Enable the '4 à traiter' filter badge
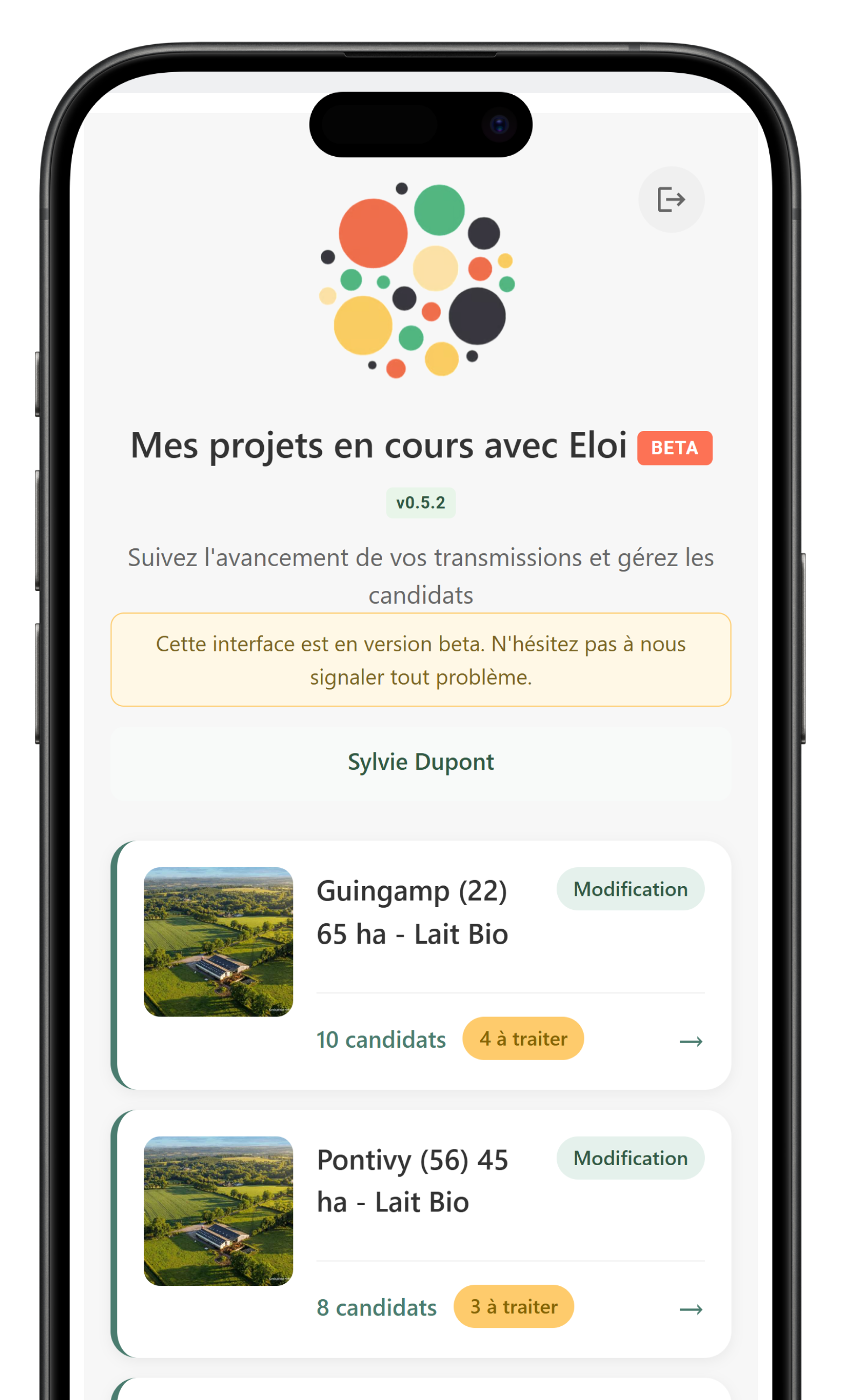The width and height of the screenshot is (842, 1400). coord(523,1039)
